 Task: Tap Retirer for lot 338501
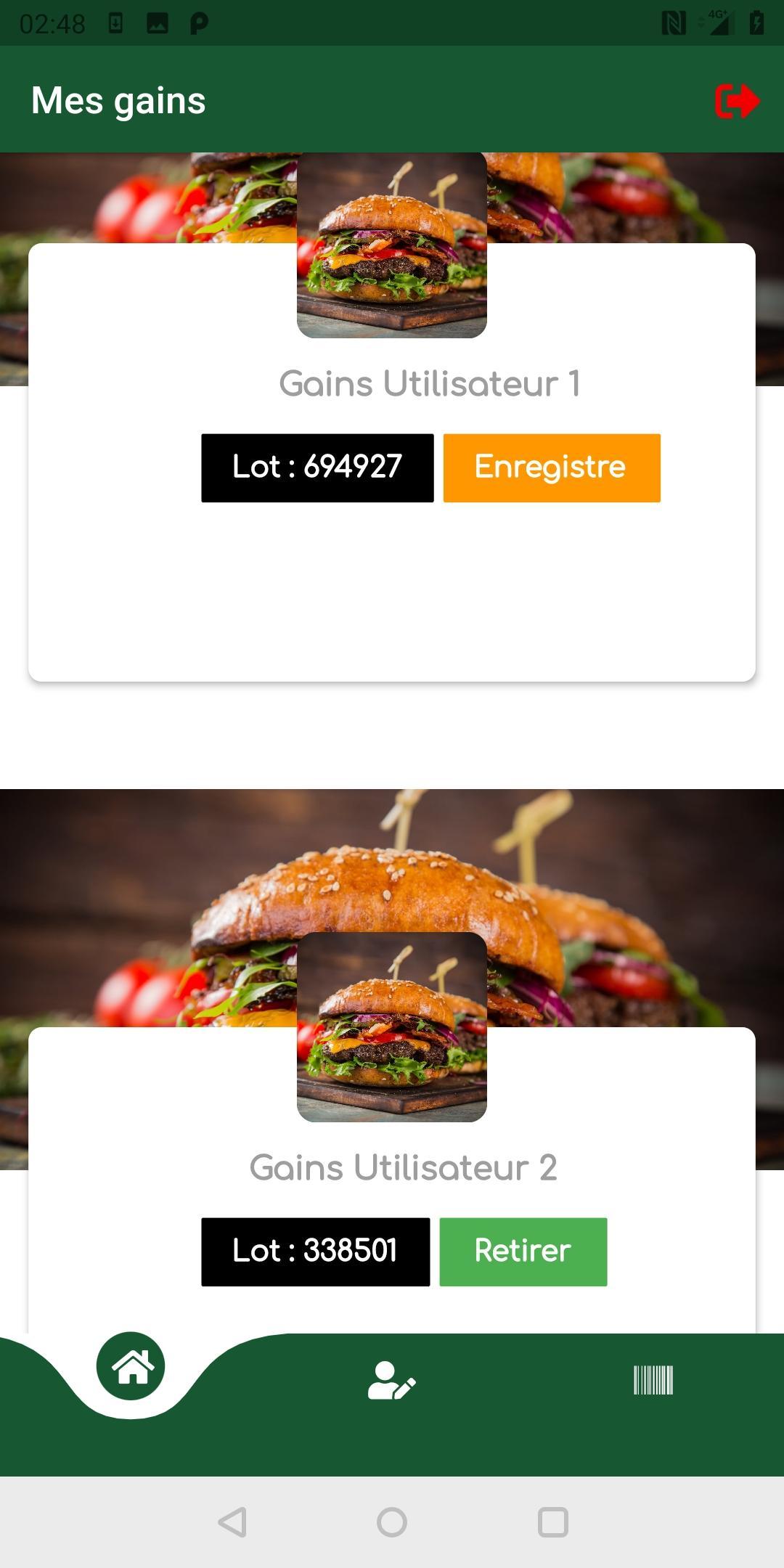pos(523,1251)
